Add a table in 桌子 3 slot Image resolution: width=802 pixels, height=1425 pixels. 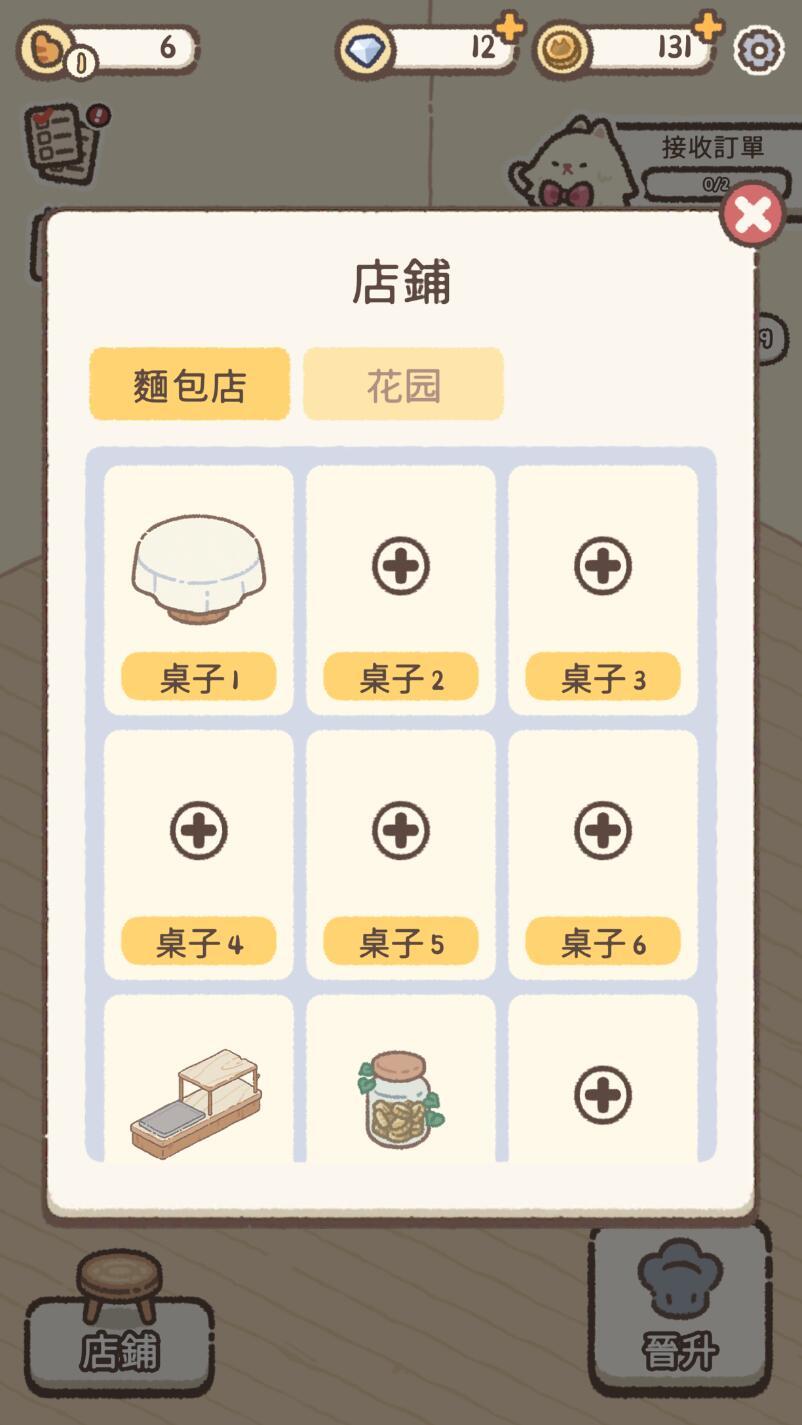click(x=603, y=567)
